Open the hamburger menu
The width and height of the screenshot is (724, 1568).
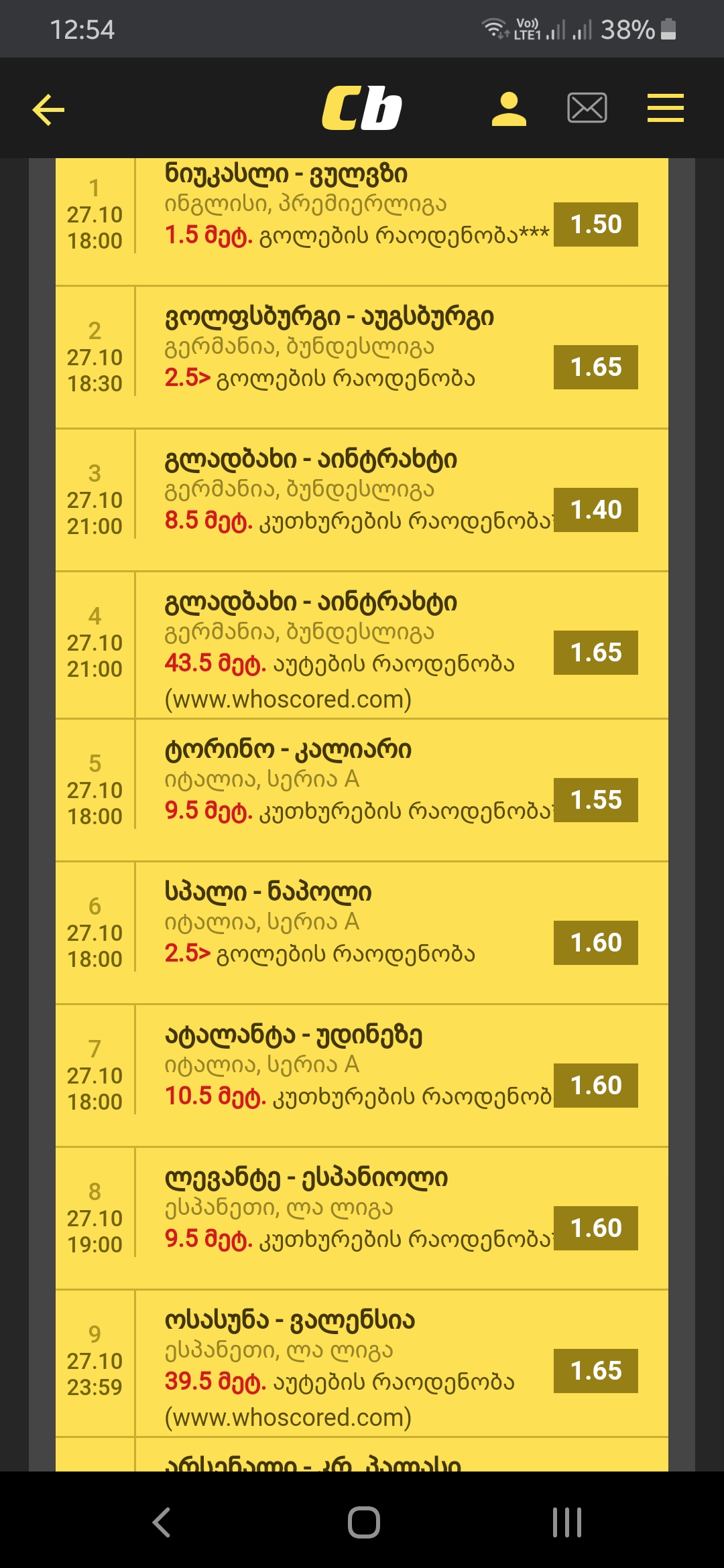pos(665,109)
